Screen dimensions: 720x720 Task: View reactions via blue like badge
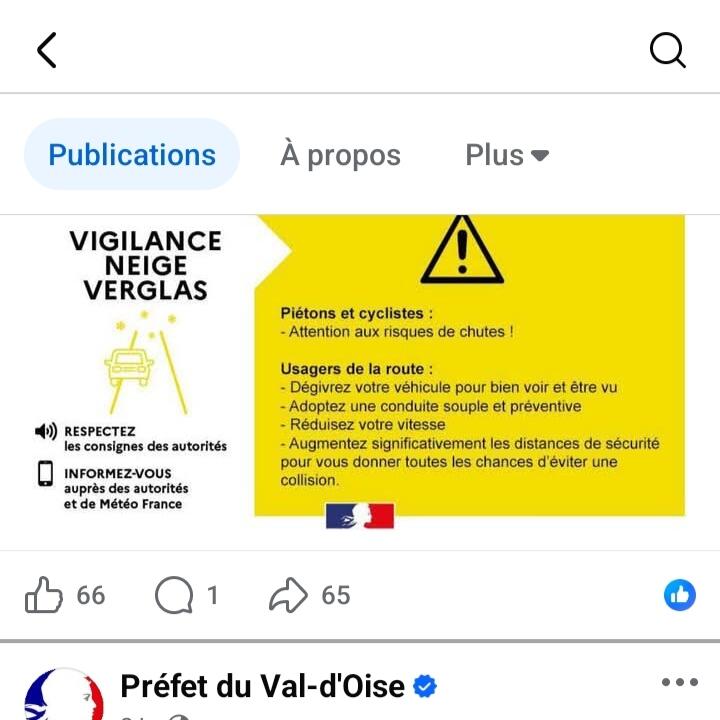[x=679, y=596]
